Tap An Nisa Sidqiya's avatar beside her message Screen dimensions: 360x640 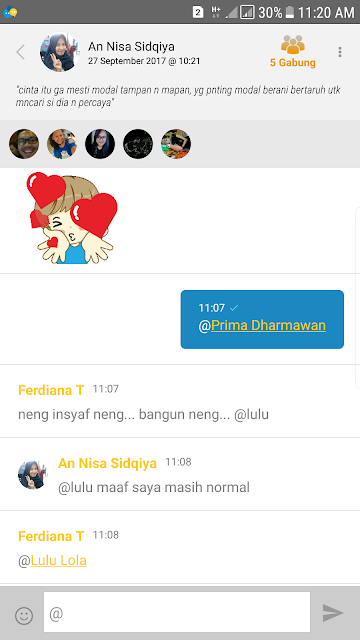click(33, 475)
